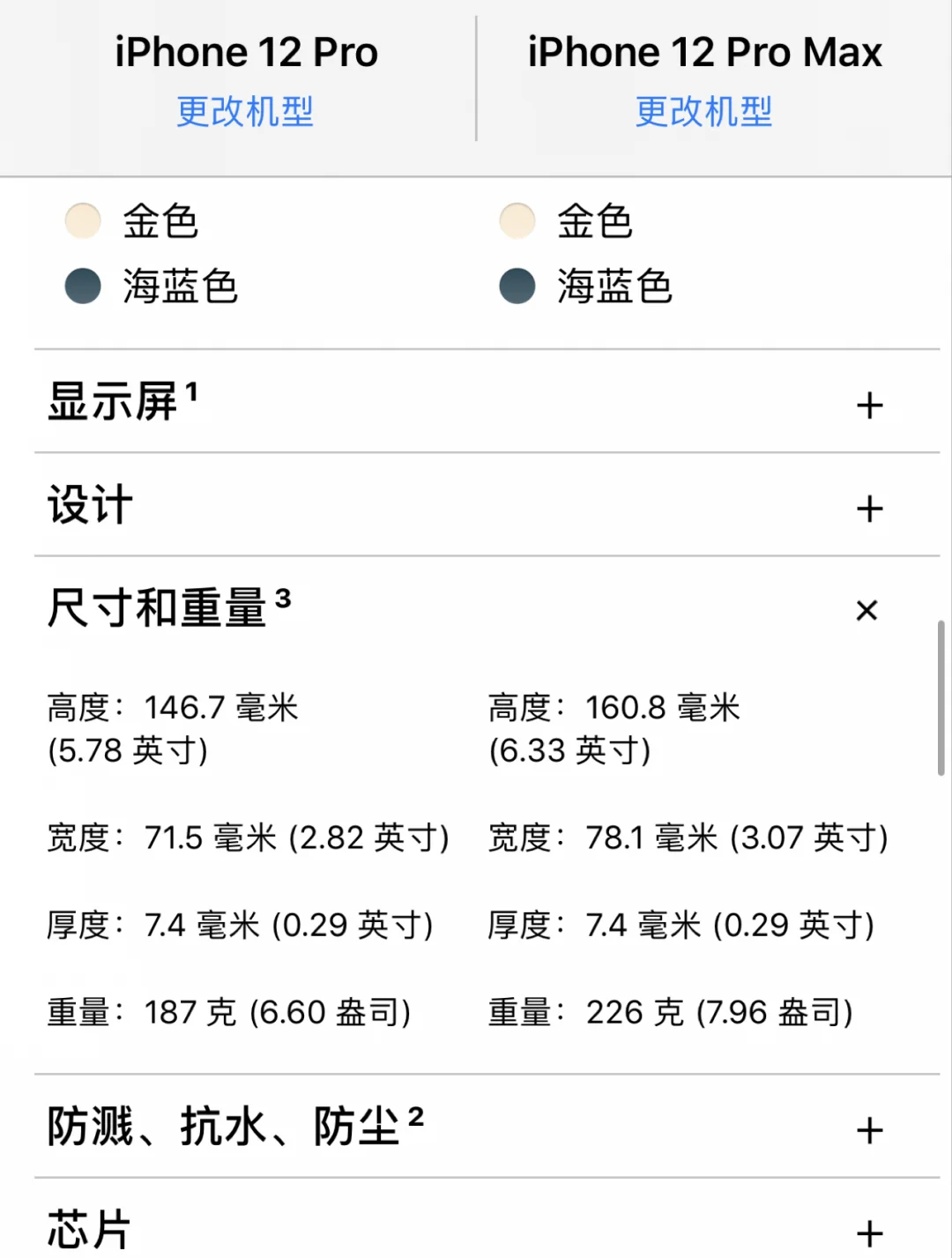
Task: Click the weight value 226 克
Action: tap(634, 1012)
